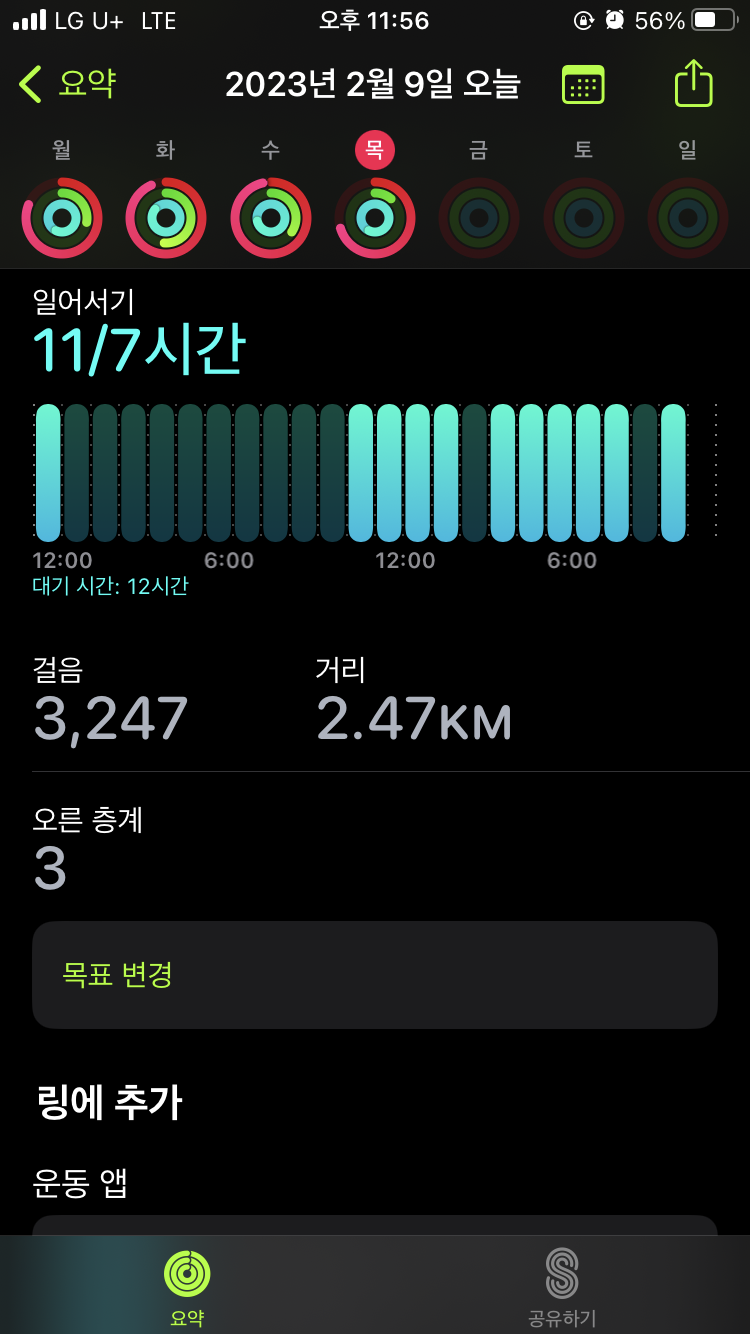
Task: View Tuesday (화) activity rings
Action: (166, 217)
